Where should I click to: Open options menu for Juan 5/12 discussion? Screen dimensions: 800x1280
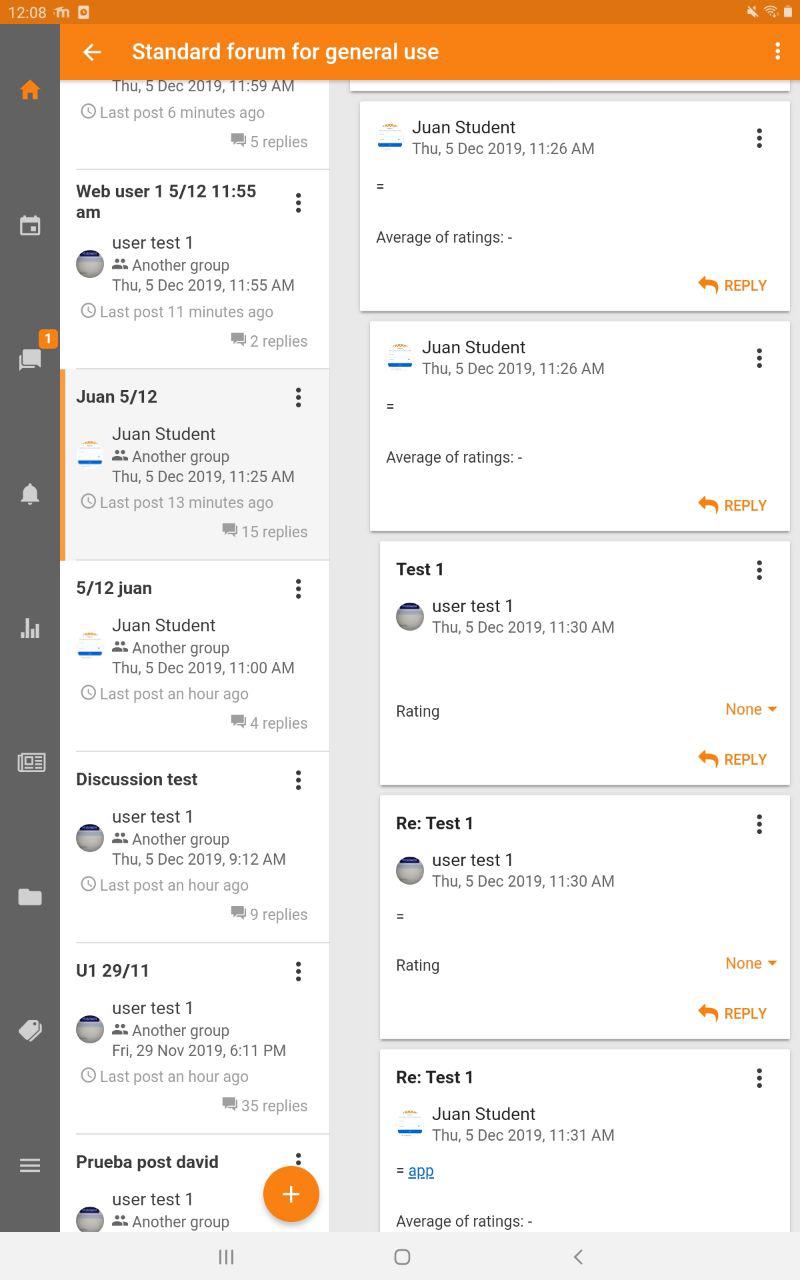tap(298, 397)
